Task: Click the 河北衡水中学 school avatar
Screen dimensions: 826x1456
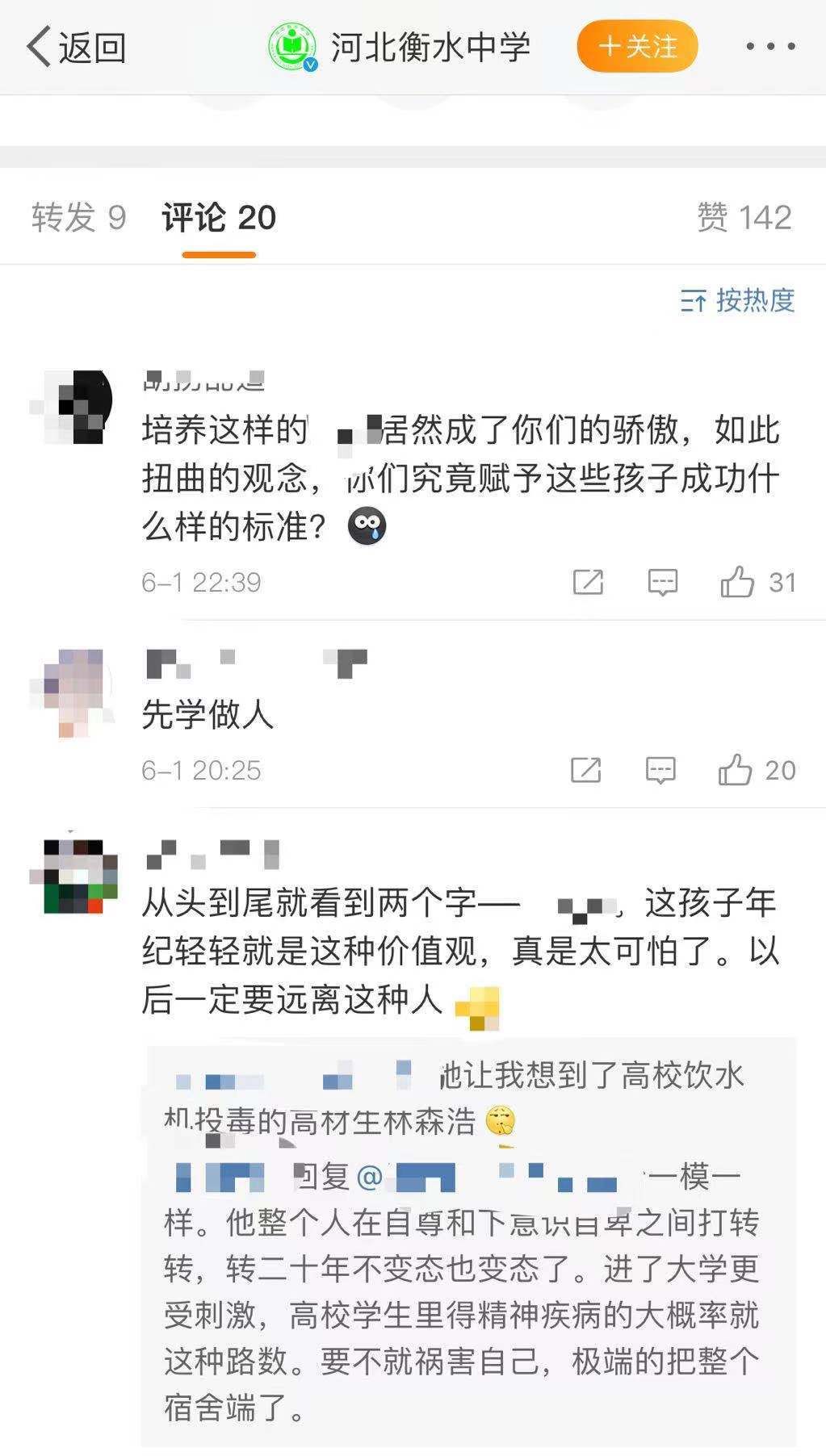Action: (292, 47)
